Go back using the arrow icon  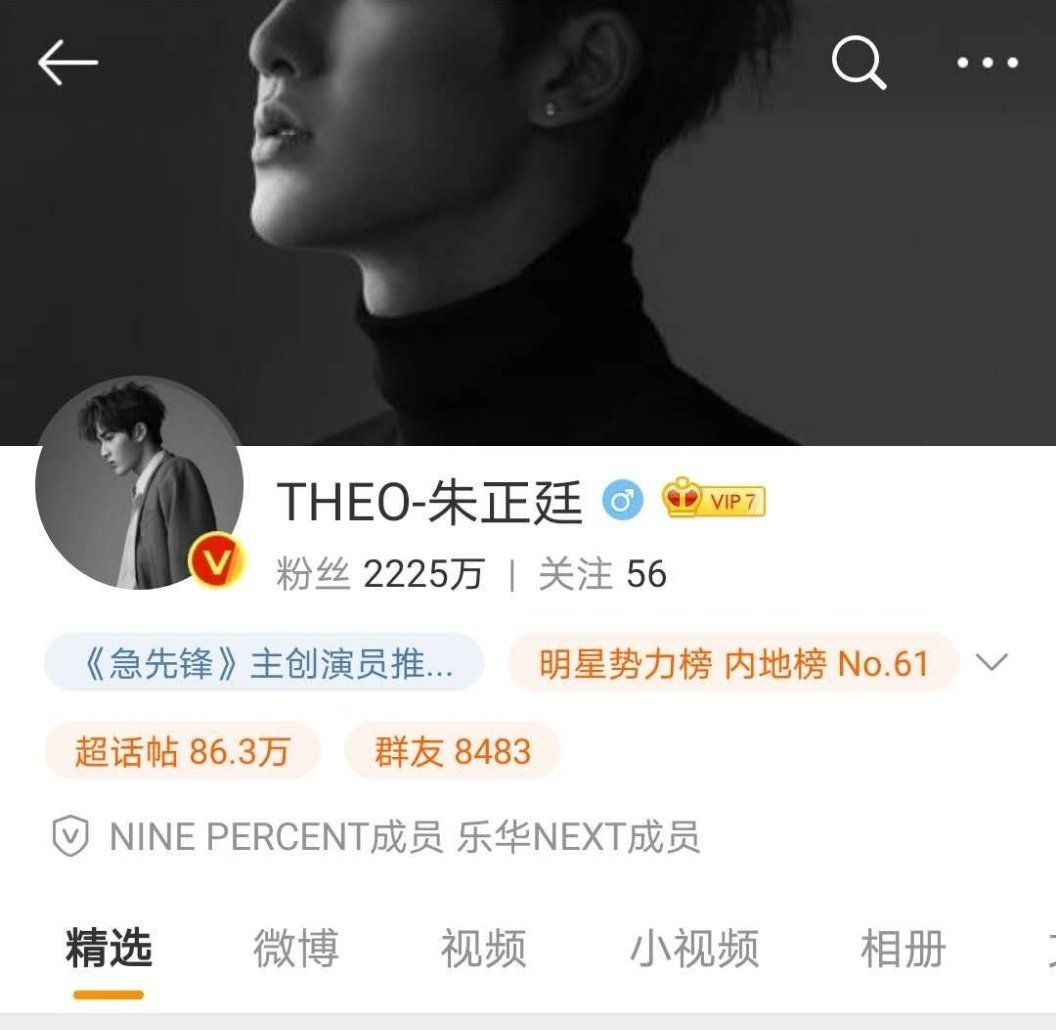point(67,64)
